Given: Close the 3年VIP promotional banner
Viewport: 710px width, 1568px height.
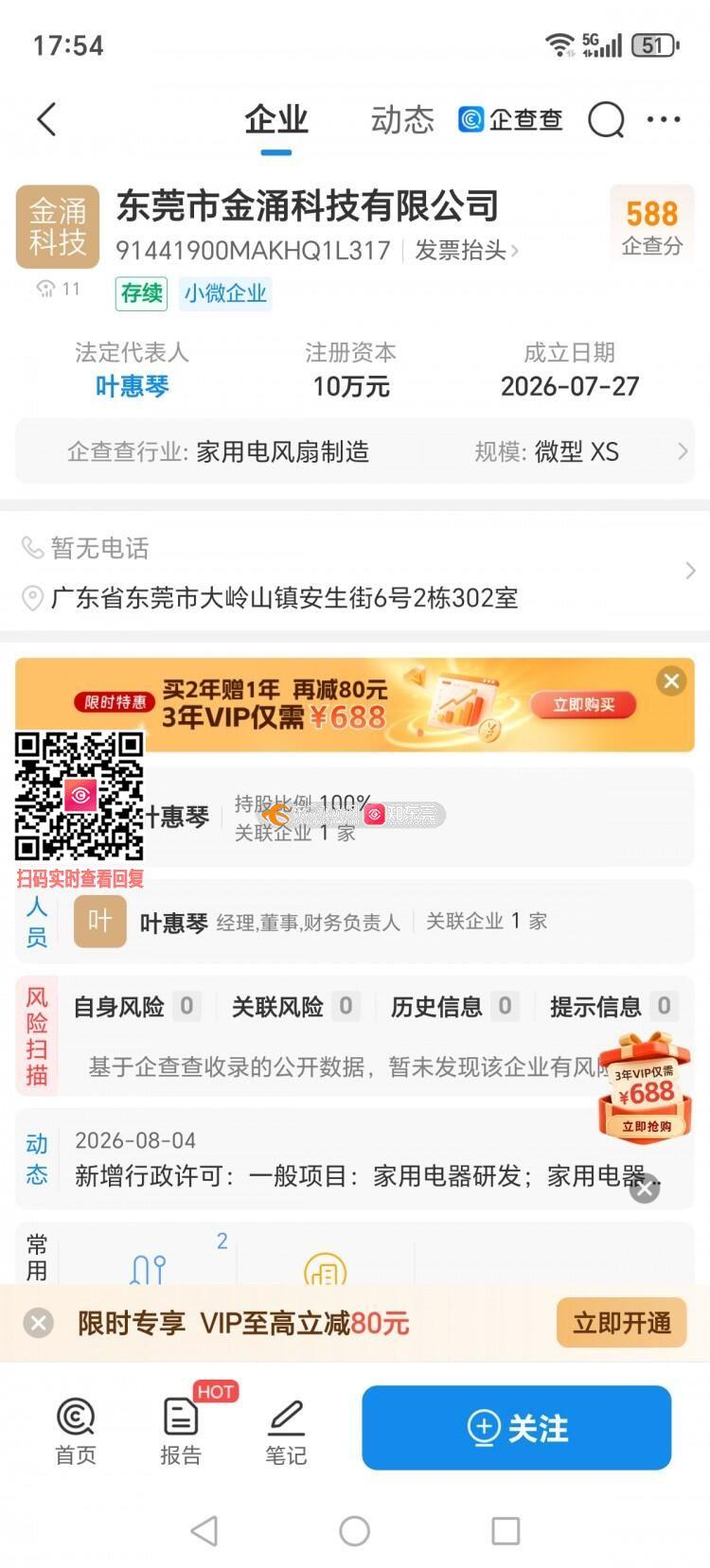Looking at the screenshot, I should (671, 680).
